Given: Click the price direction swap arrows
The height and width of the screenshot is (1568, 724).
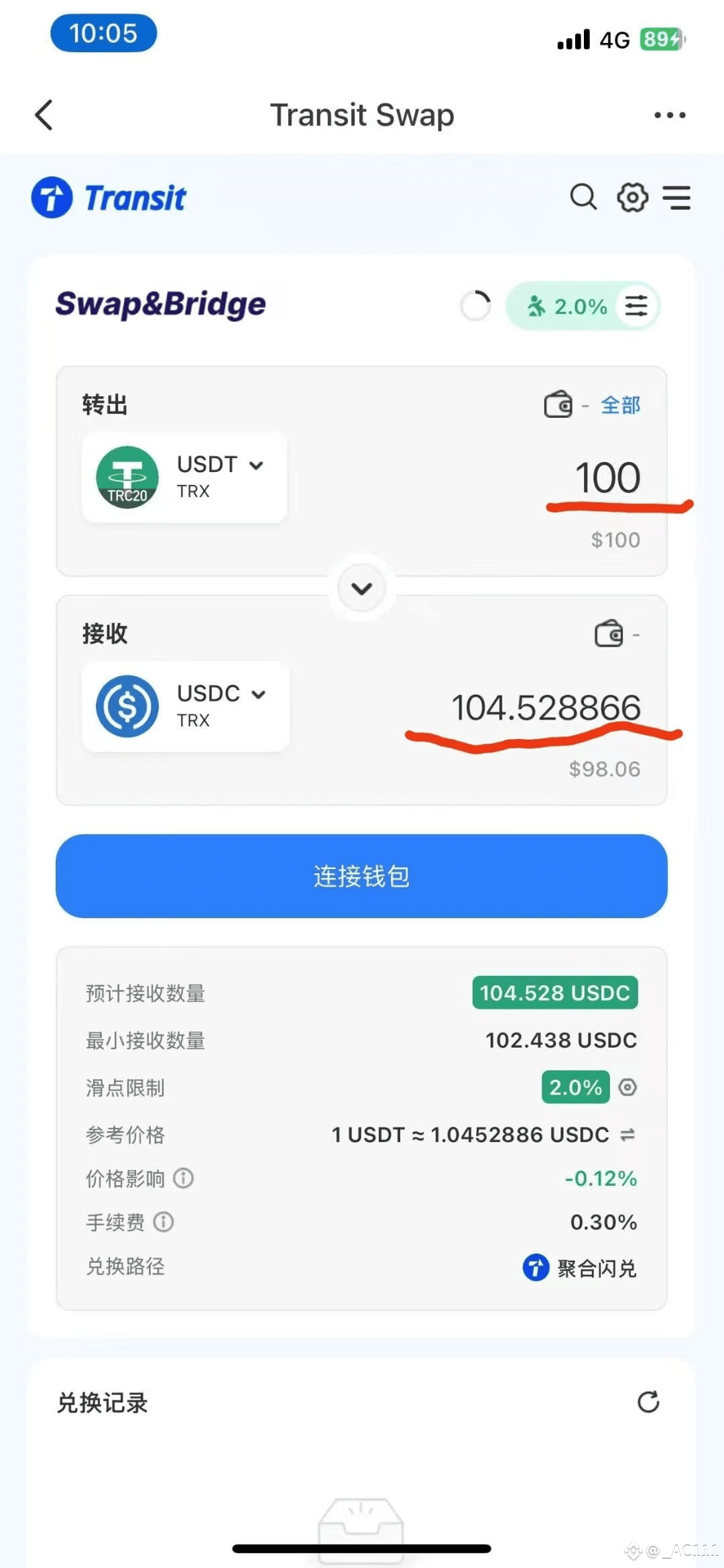Looking at the screenshot, I should [x=629, y=1134].
